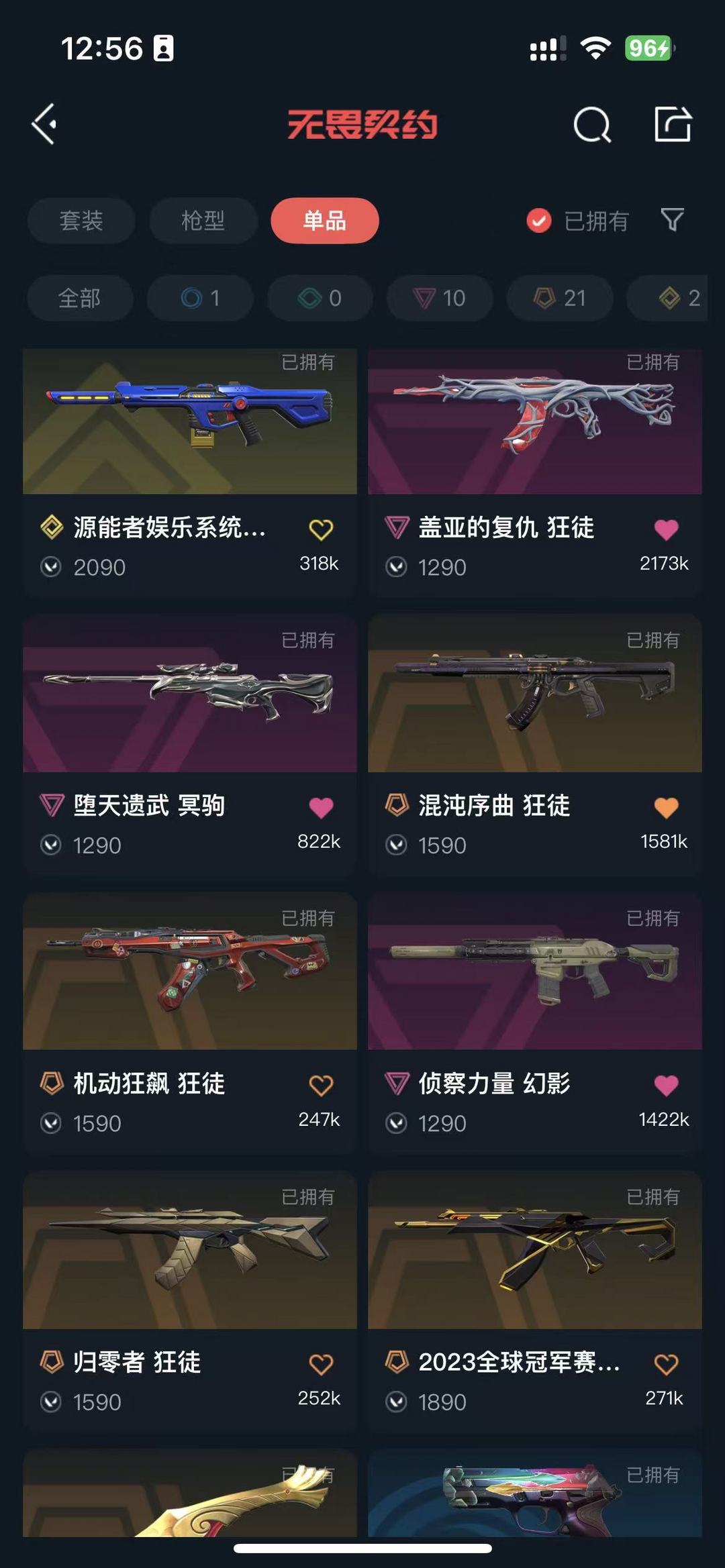Go back using the top-left arrow
Viewport: 725px width, 1568px height.
pos(44,124)
